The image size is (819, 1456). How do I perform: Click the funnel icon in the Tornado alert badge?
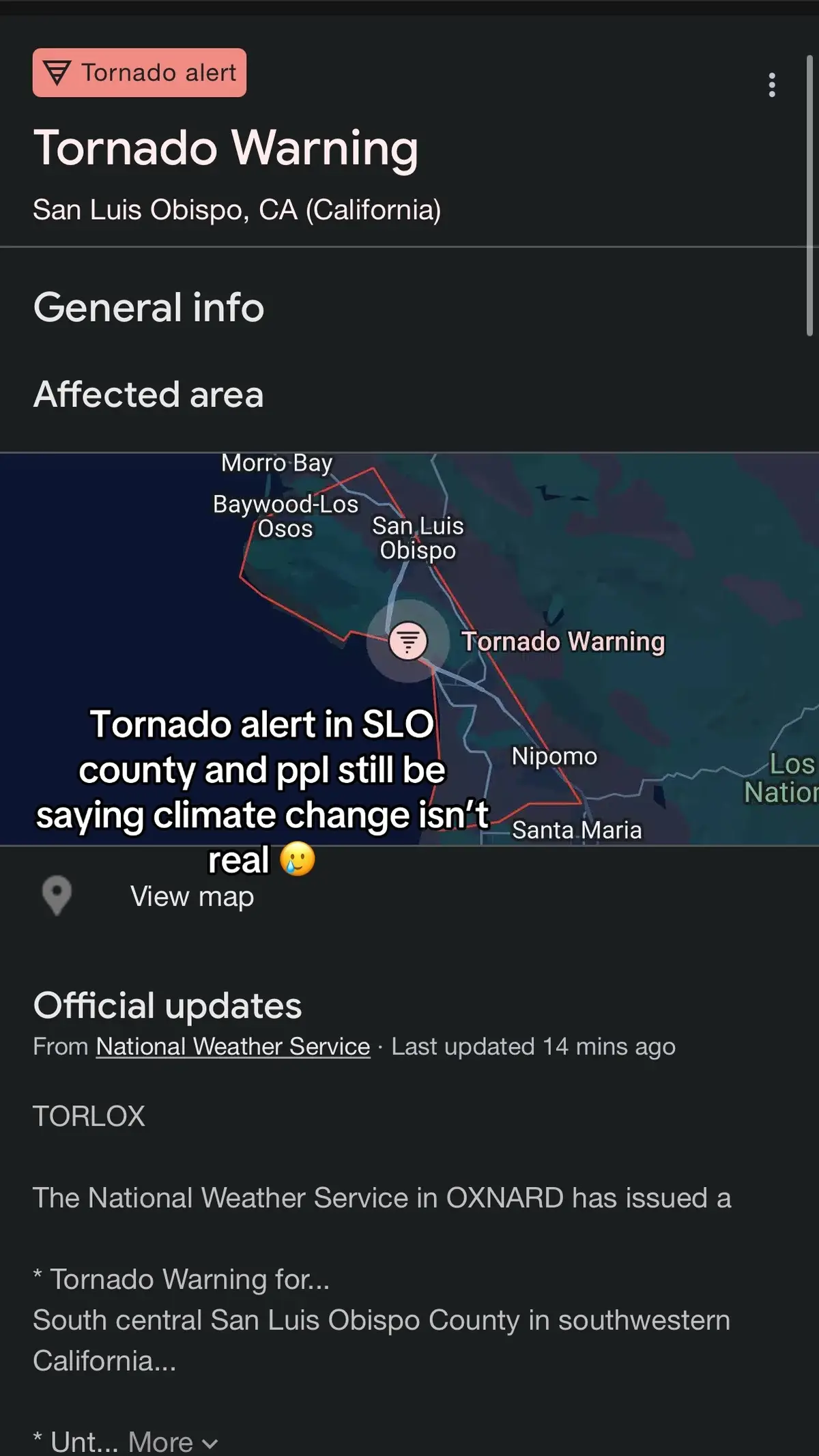tap(57, 73)
